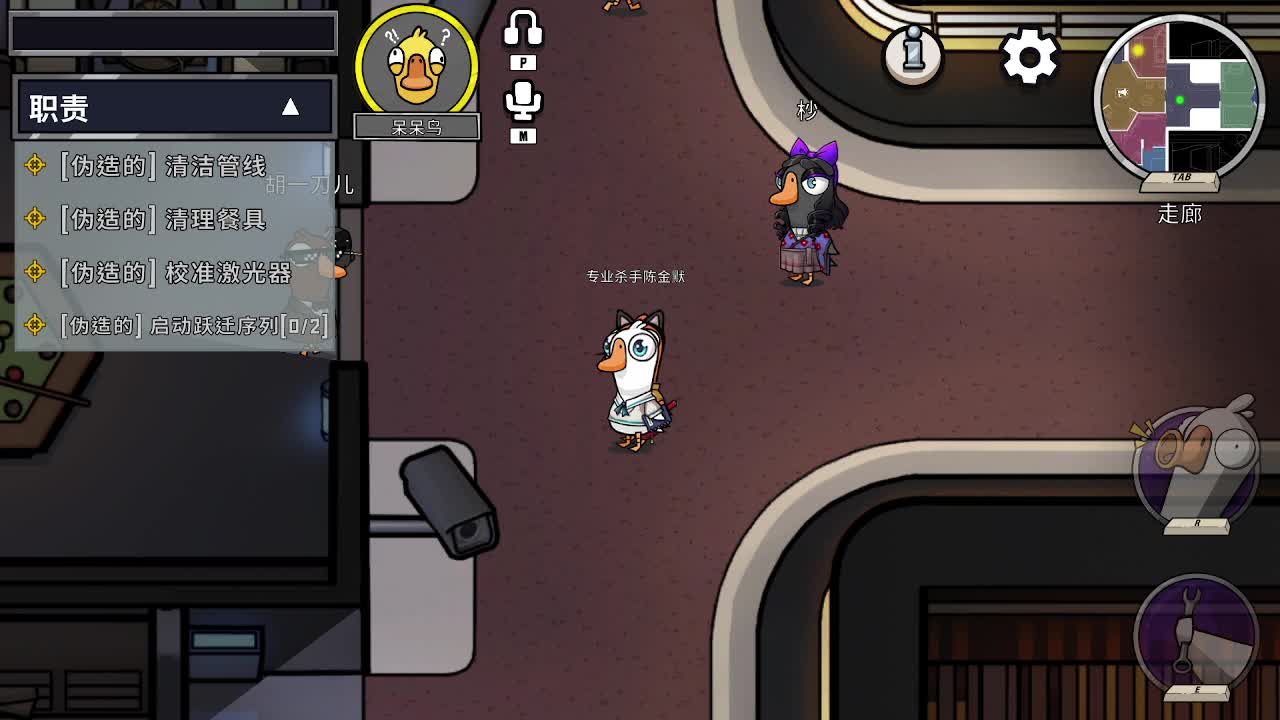This screenshot has height=720, width=1280.
Task: Open the settings gear
Action: tap(1029, 56)
